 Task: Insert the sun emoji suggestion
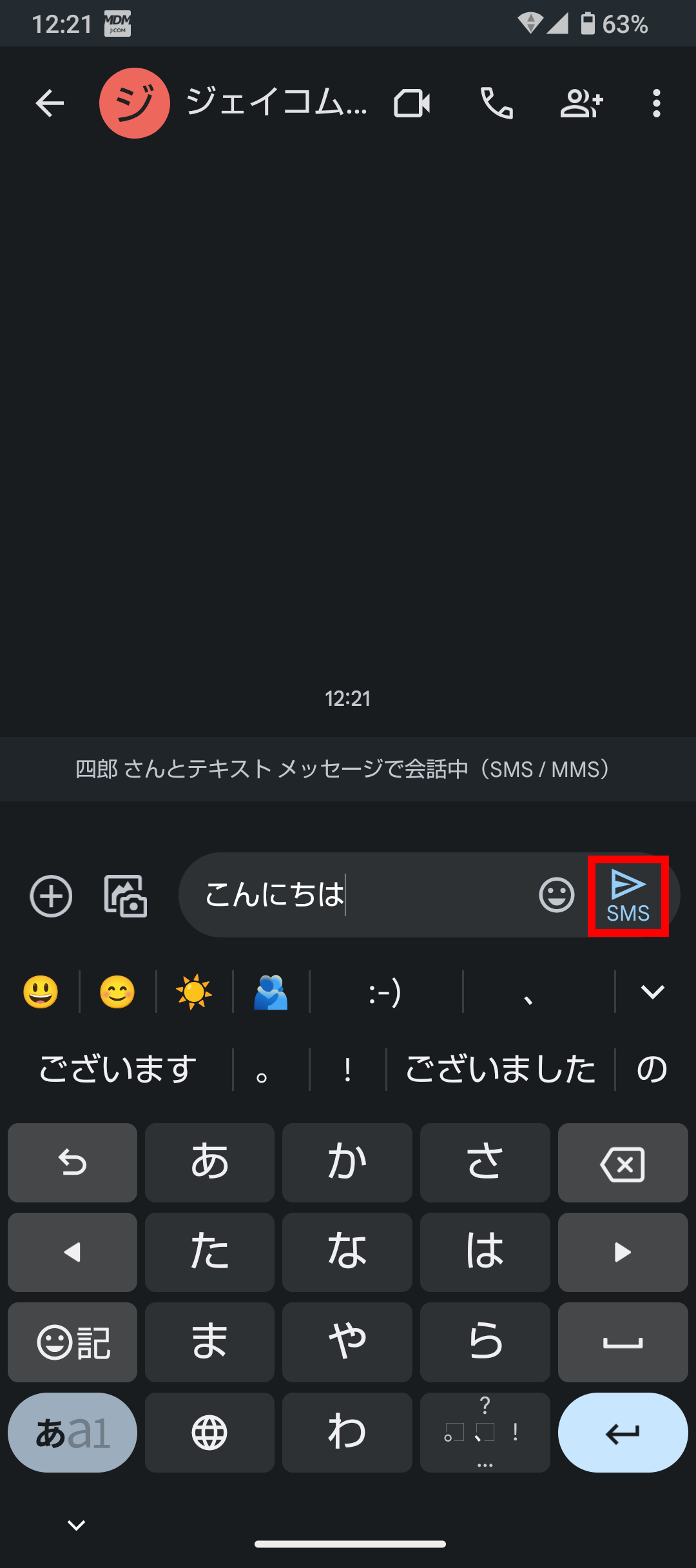coord(193,992)
